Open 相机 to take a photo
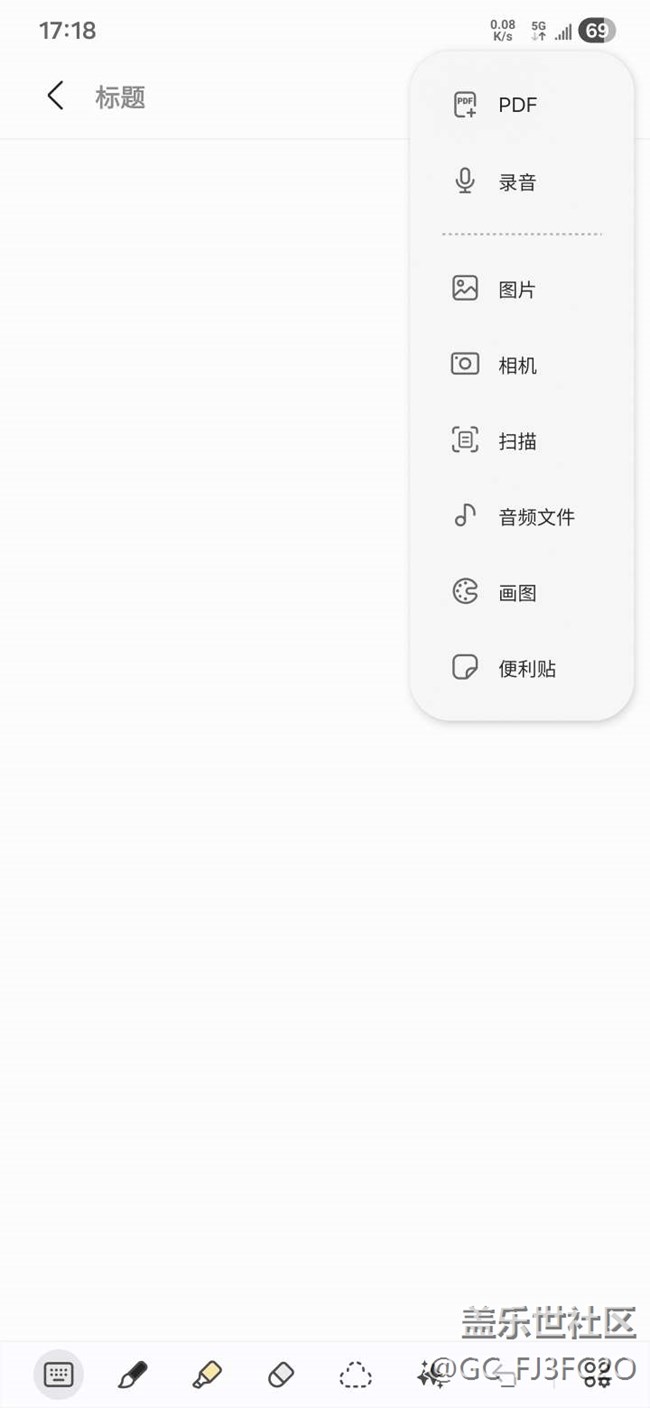 (x=519, y=365)
